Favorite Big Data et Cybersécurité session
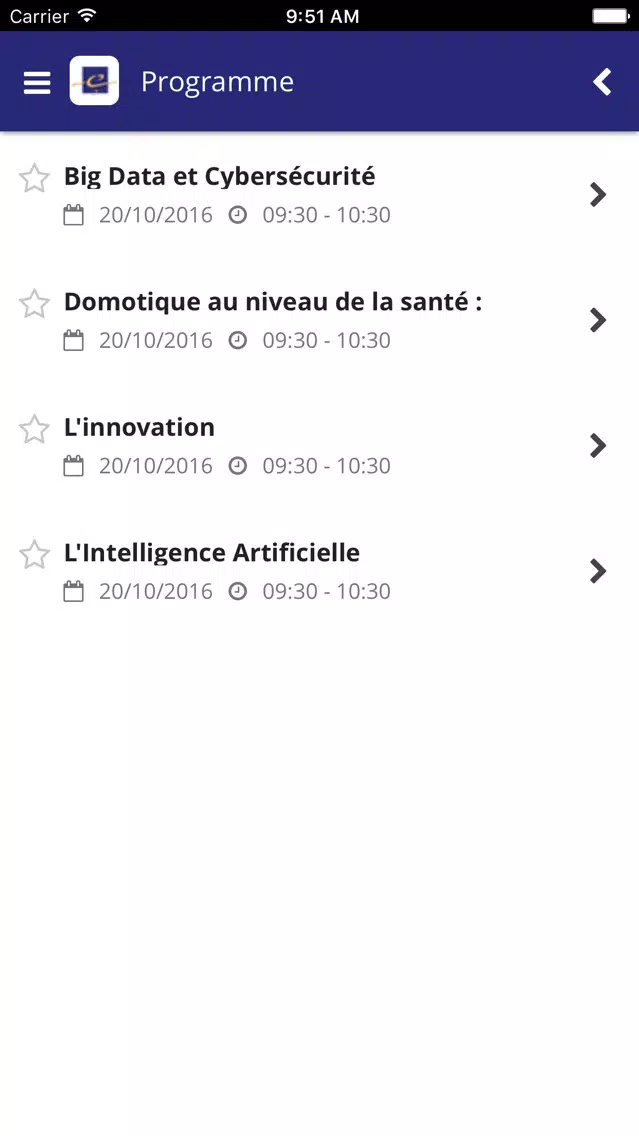 pyautogui.click(x=34, y=178)
